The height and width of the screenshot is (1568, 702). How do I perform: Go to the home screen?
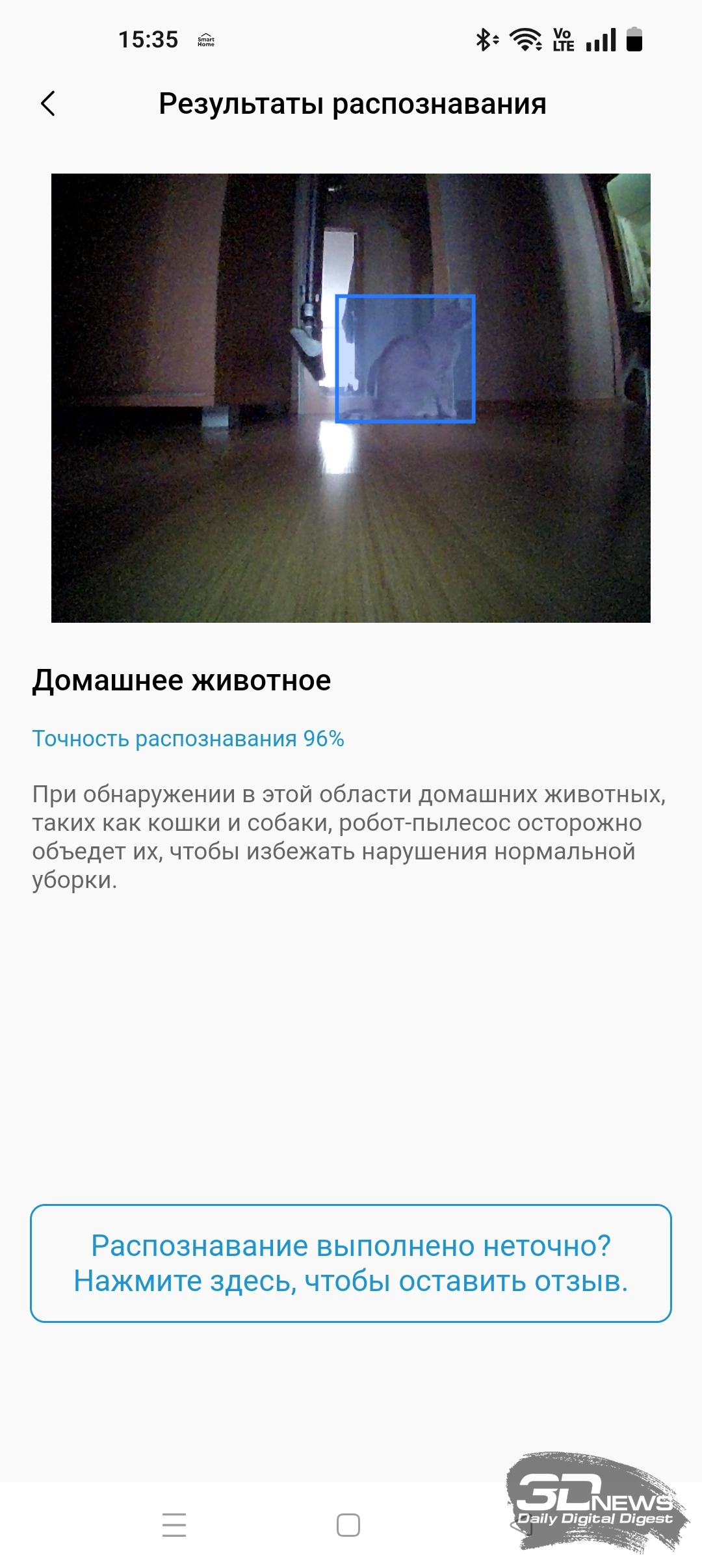[x=348, y=1524]
